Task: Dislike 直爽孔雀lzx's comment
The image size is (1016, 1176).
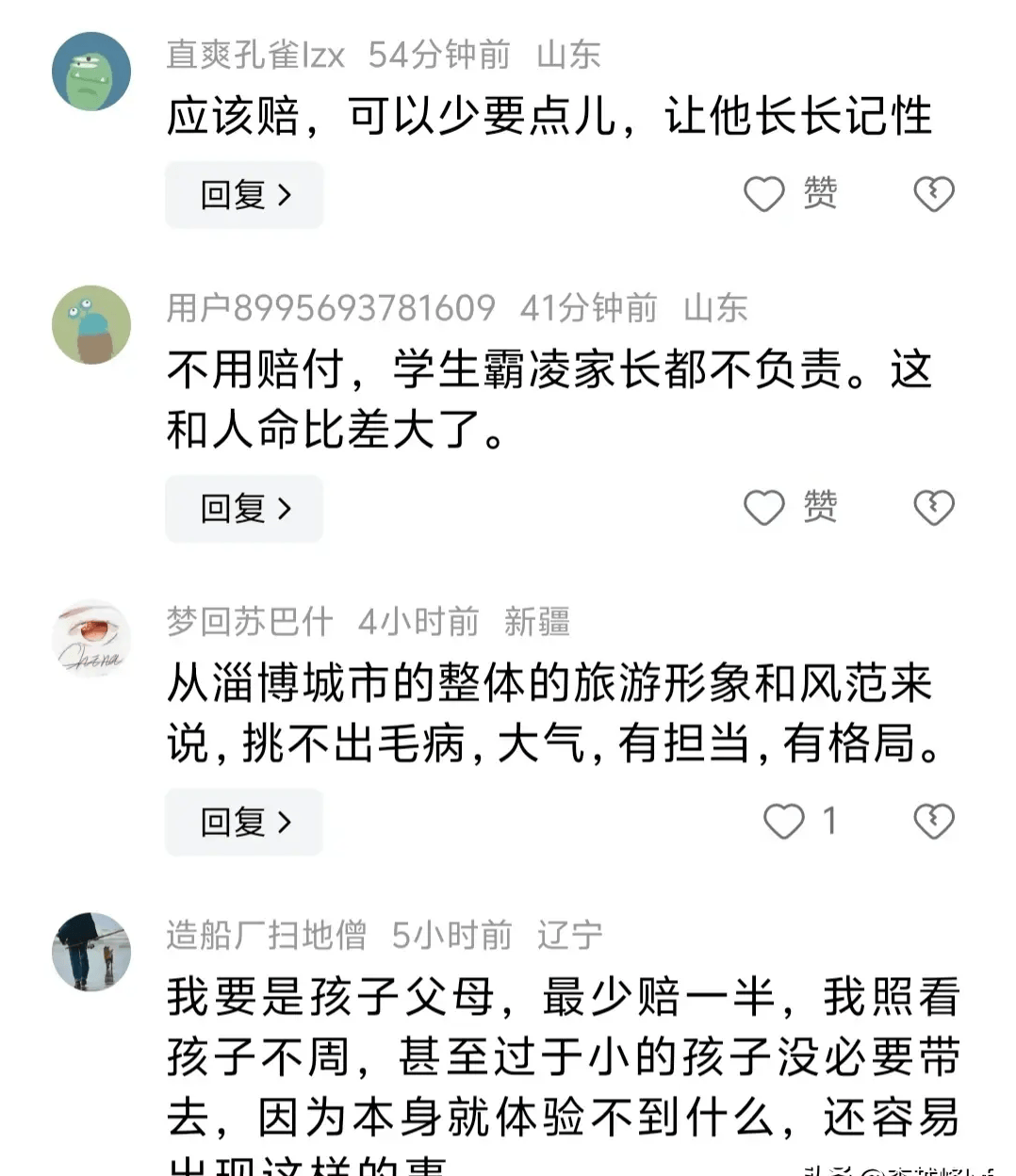Action: pos(933,194)
